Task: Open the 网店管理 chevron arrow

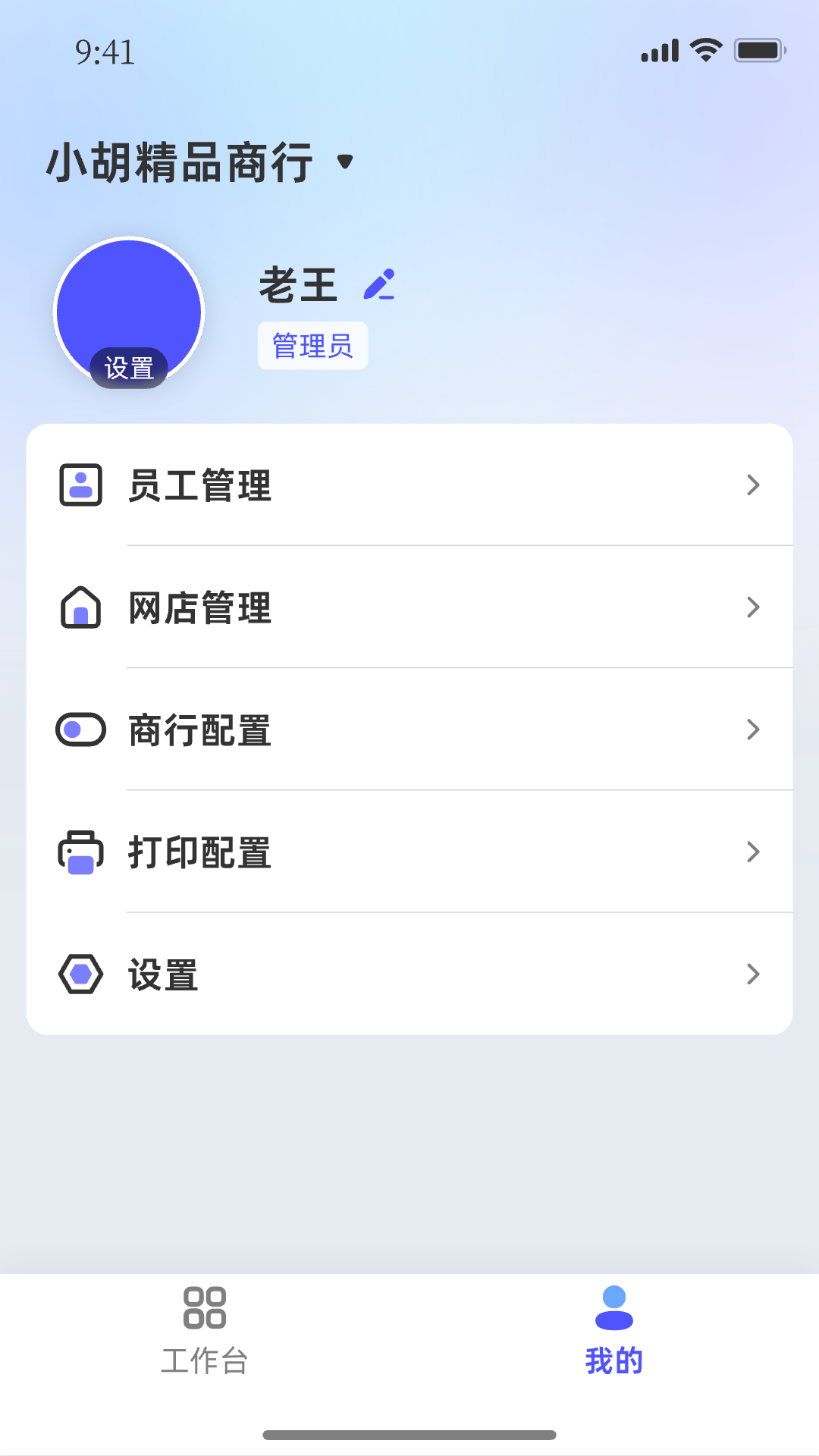Action: [752, 607]
